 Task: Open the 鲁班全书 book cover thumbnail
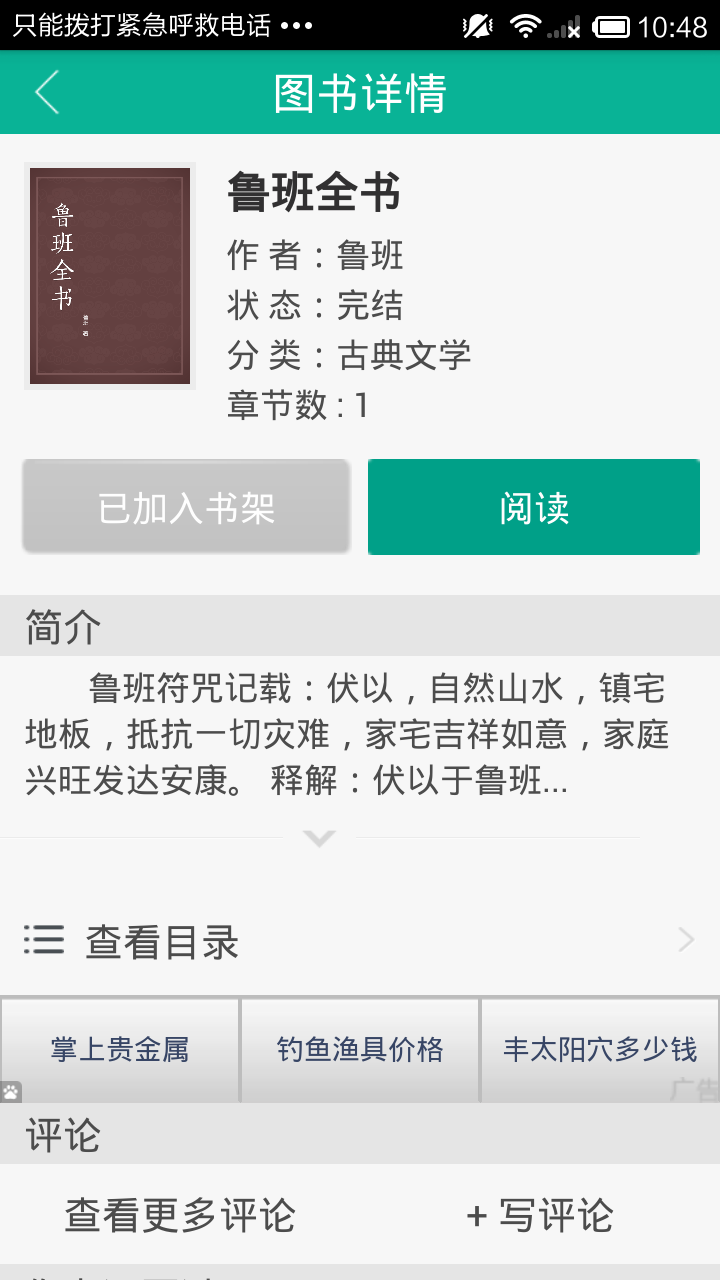(x=110, y=275)
